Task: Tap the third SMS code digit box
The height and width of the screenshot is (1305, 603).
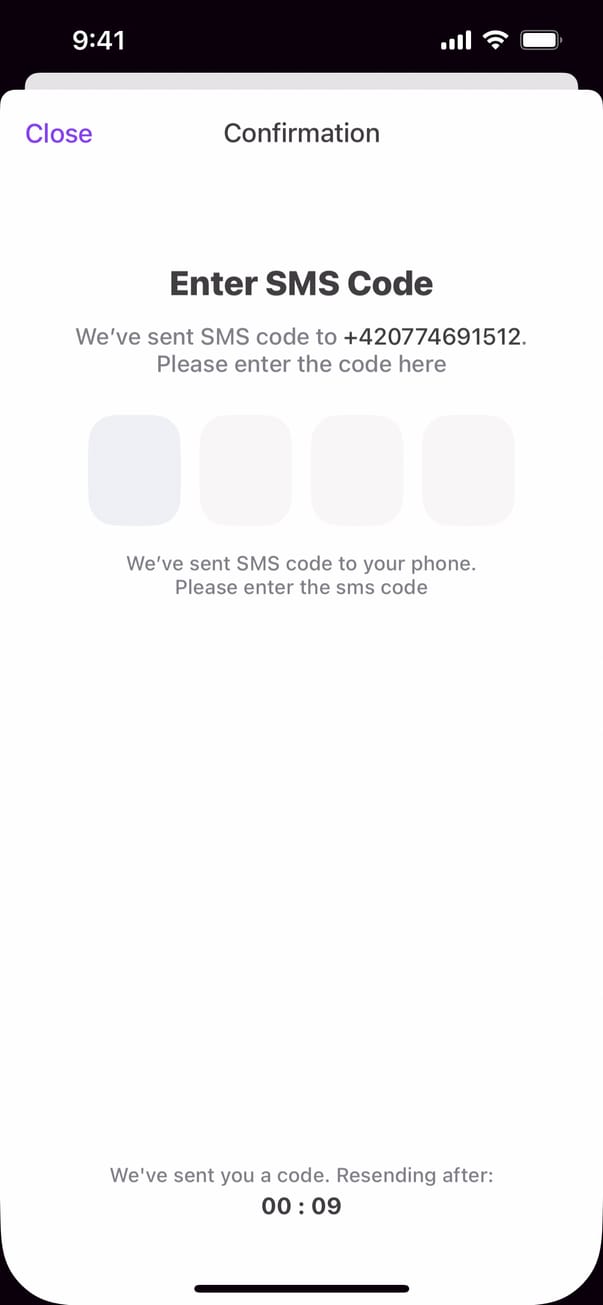Action: 357,470
